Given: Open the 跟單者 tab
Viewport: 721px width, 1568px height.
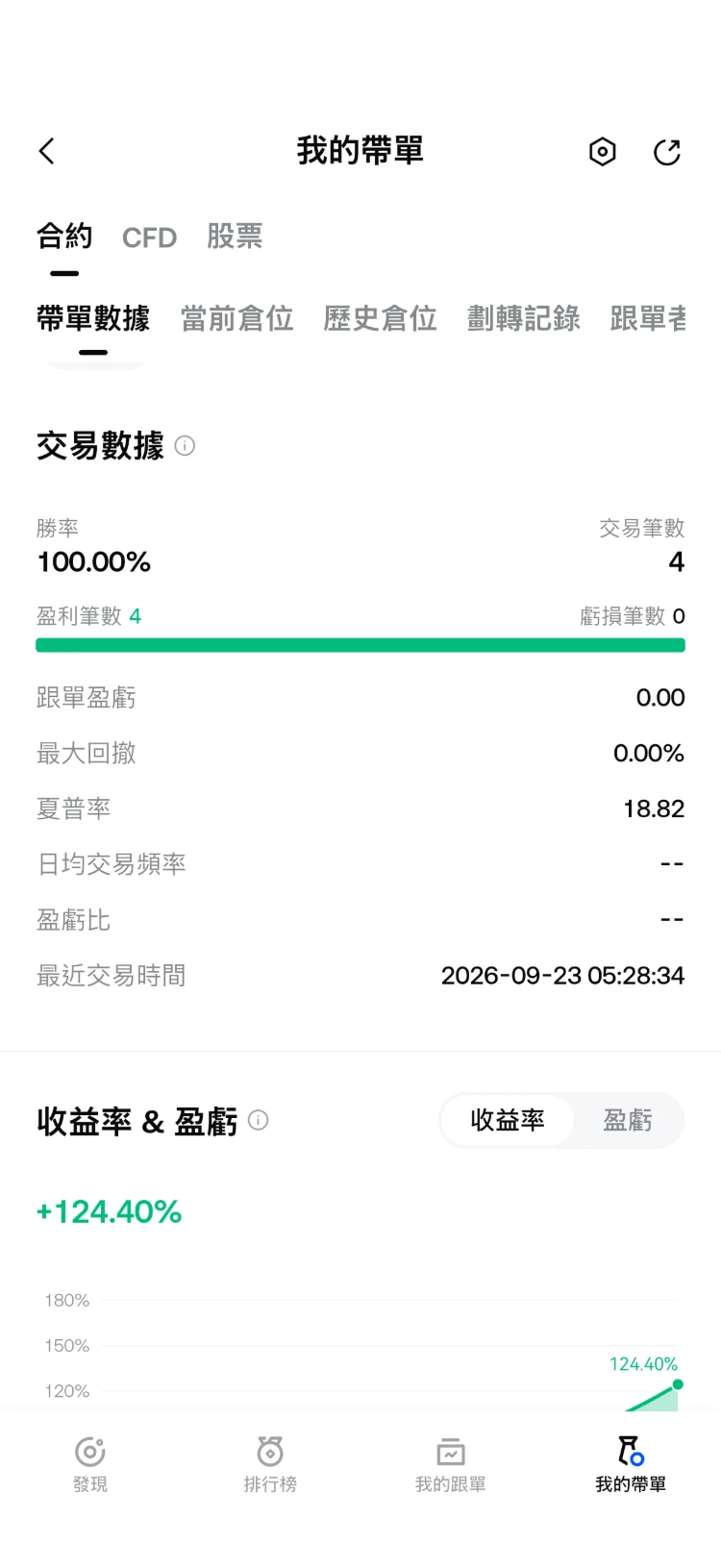Looking at the screenshot, I should tap(649, 318).
